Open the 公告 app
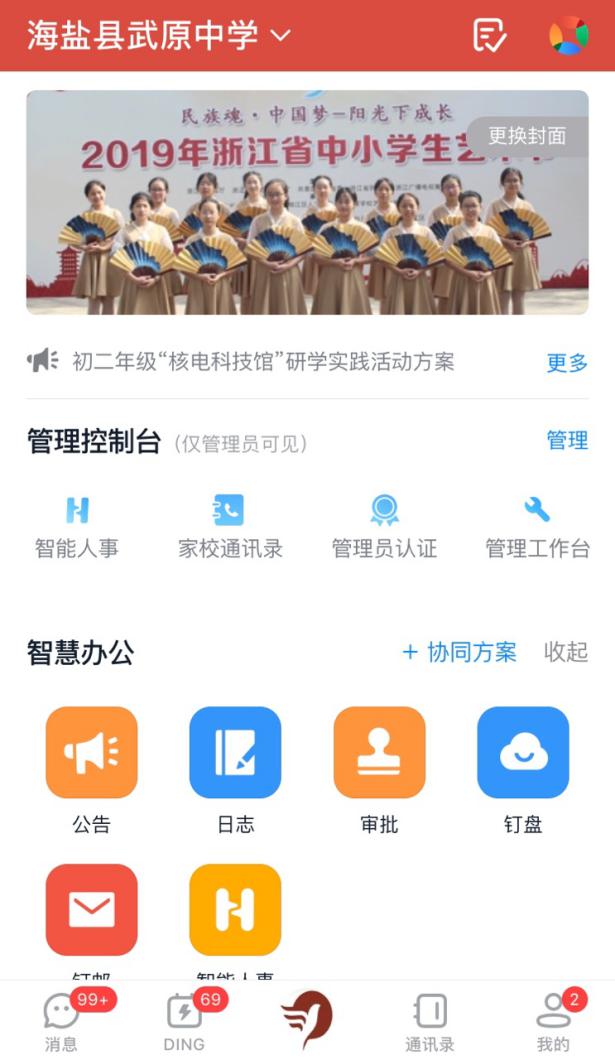Screen dimensions: 615x1060 point(91,771)
